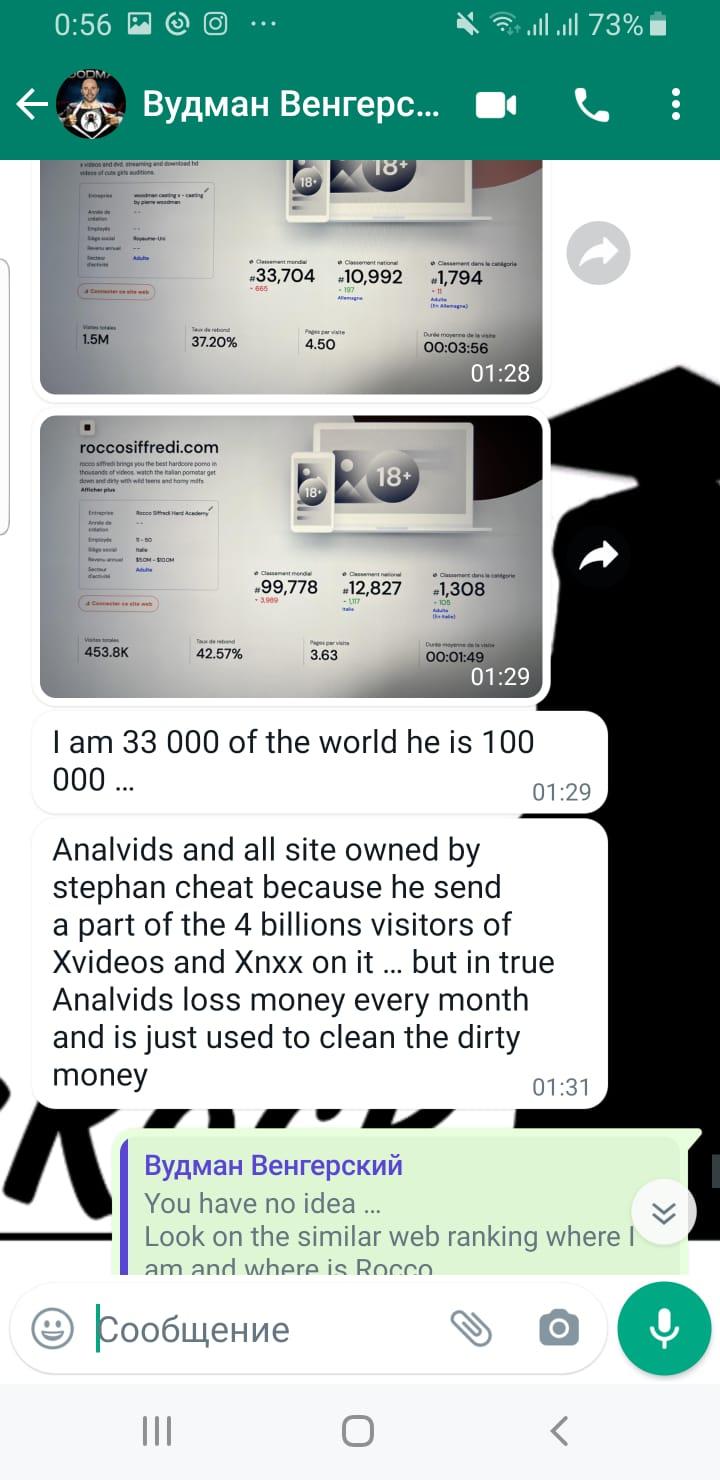The width and height of the screenshot is (720, 1480).
Task: Go back from the chat
Action: pyautogui.click(x=31, y=105)
